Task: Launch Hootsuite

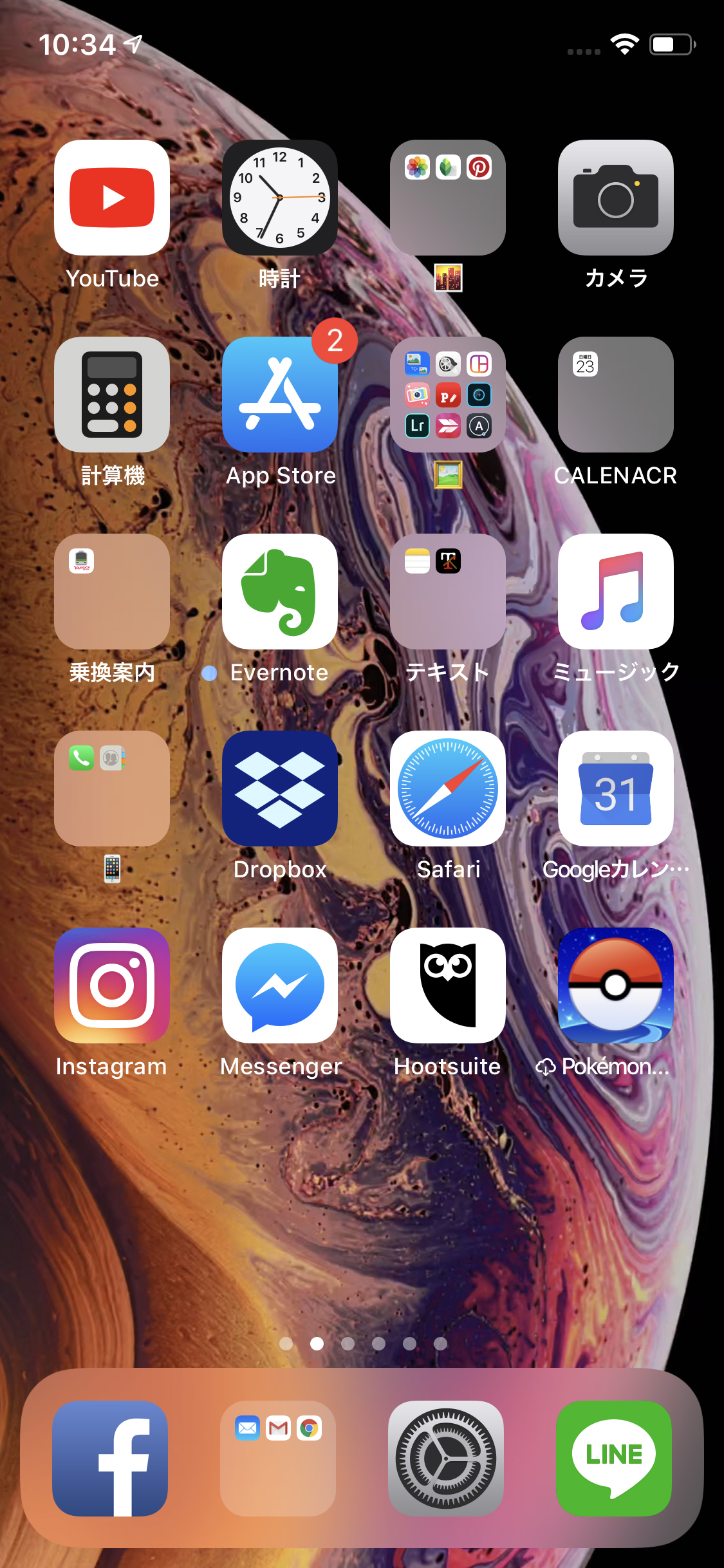Action: 448,985
